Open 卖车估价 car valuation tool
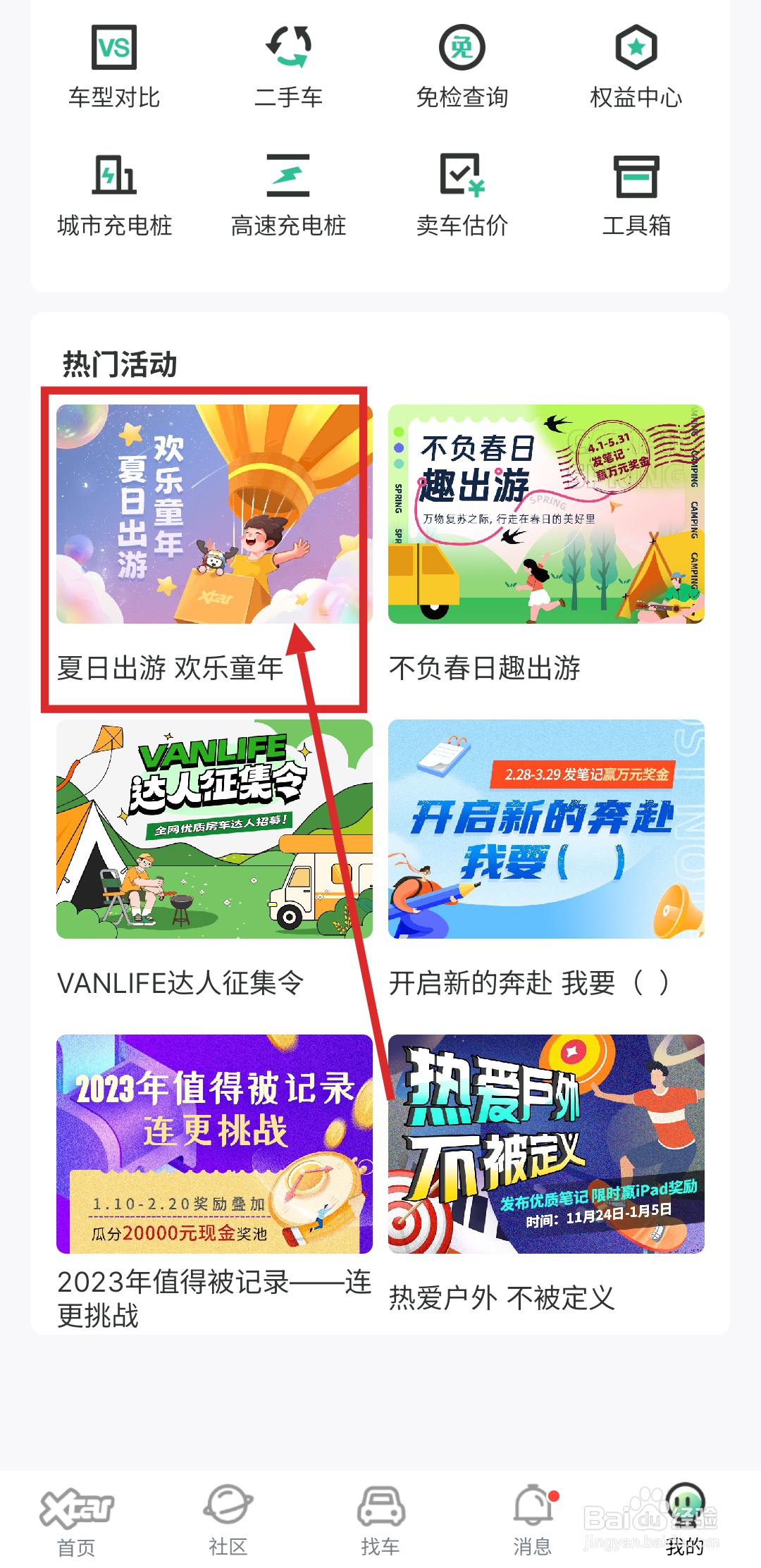761x1568 pixels. (x=462, y=195)
